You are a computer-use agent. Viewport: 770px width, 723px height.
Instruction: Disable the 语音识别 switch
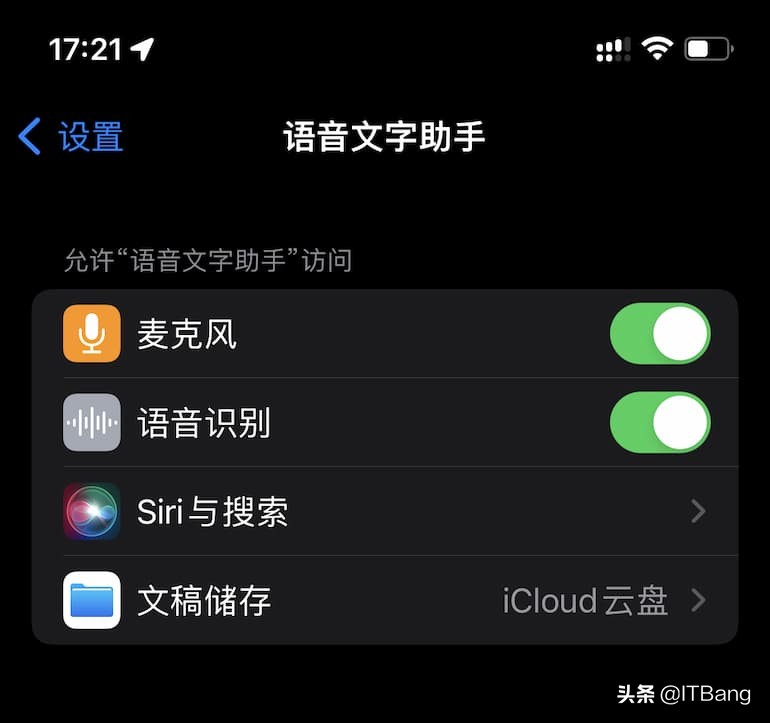coord(660,422)
